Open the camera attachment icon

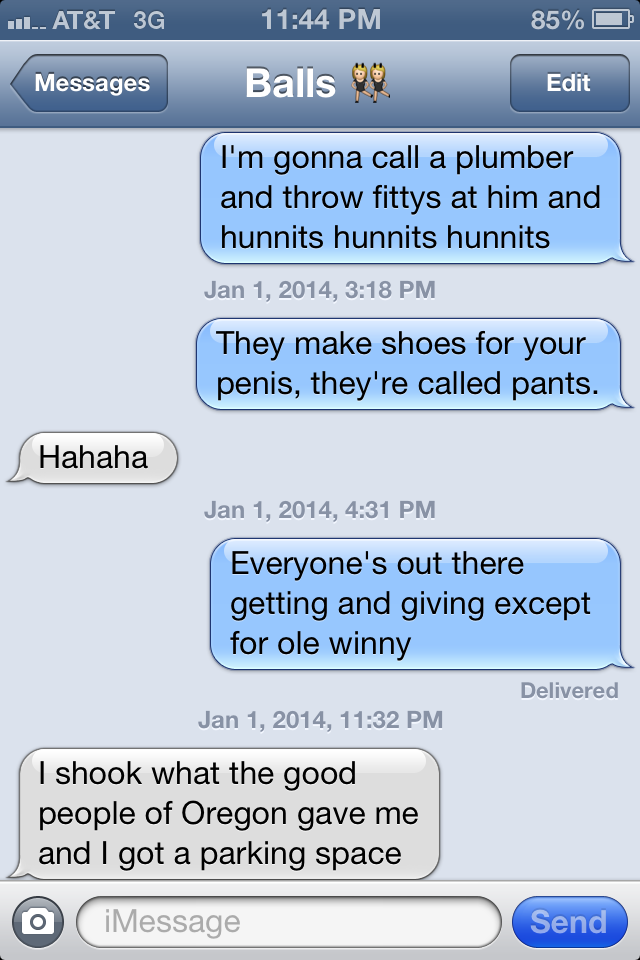coord(38,921)
